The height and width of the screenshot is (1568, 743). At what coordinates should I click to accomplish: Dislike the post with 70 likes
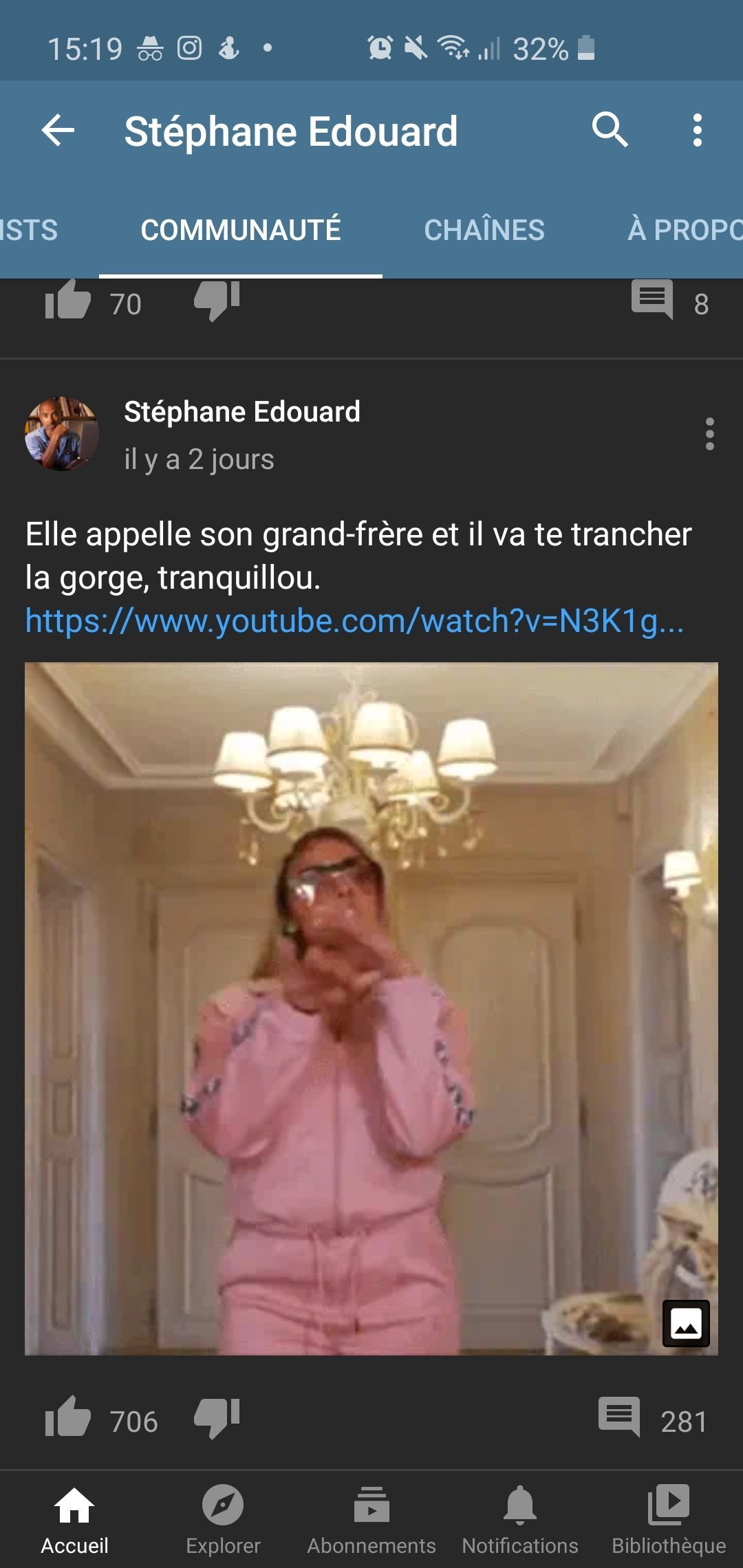point(216,300)
